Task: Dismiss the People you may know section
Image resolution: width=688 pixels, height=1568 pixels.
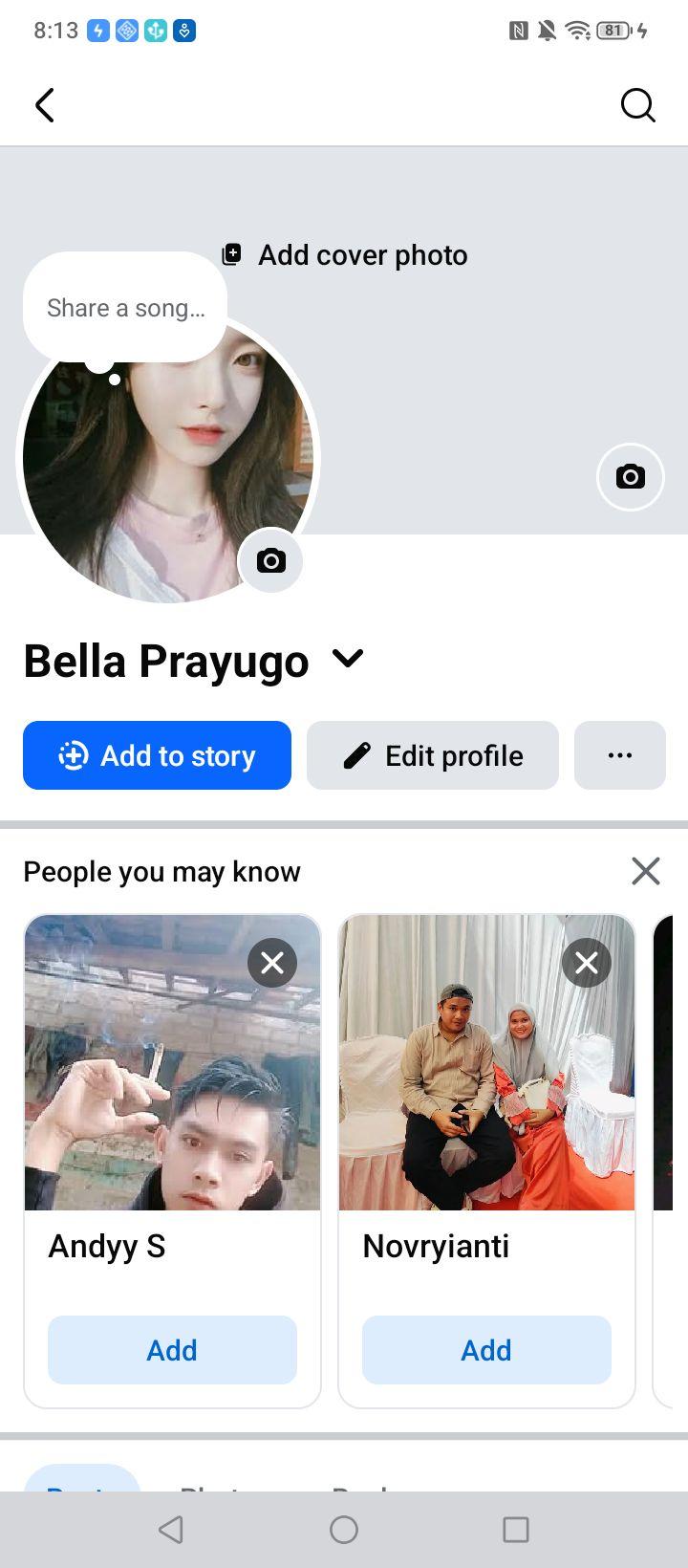Action: tap(646, 871)
